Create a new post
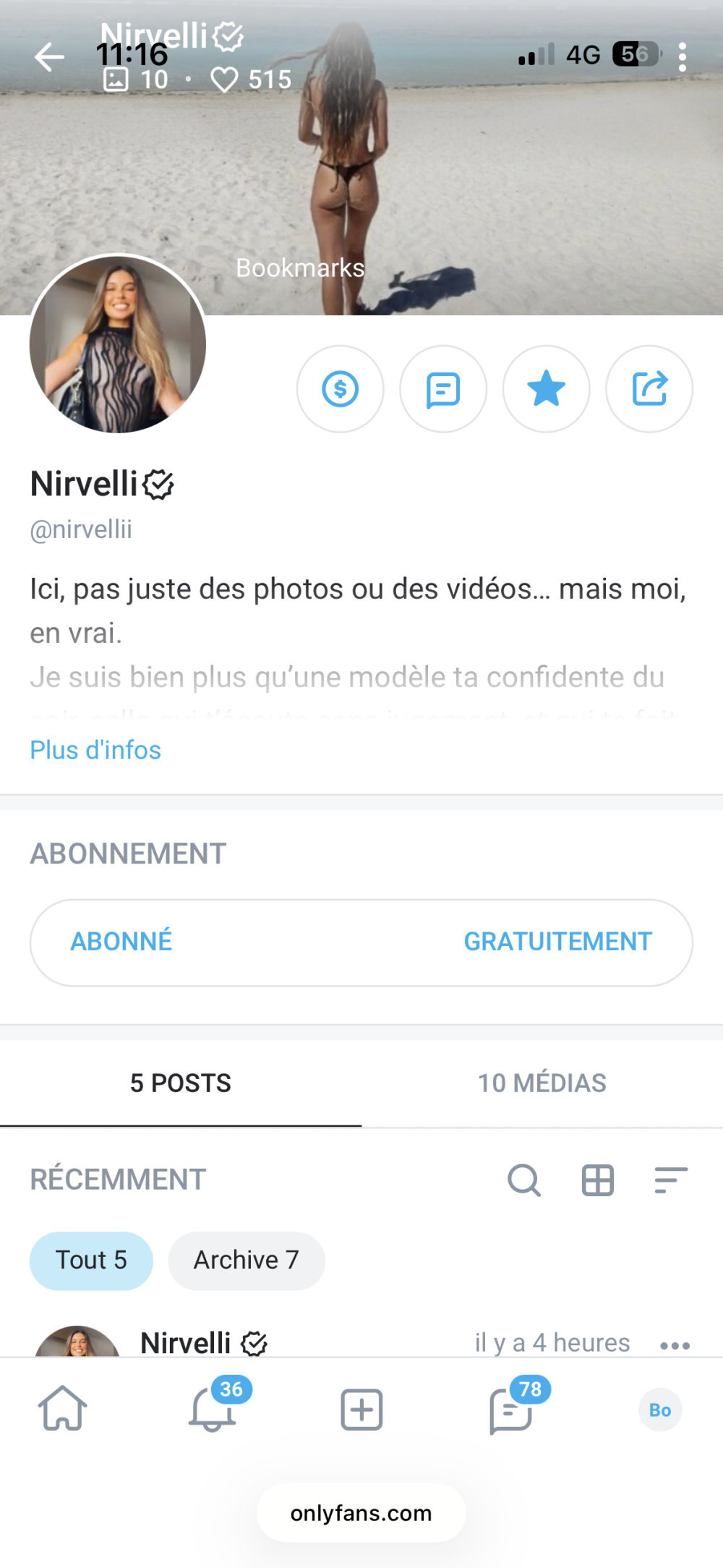The width and height of the screenshot is (723, 1568). pyautogui.click(x=361, y=1409)
